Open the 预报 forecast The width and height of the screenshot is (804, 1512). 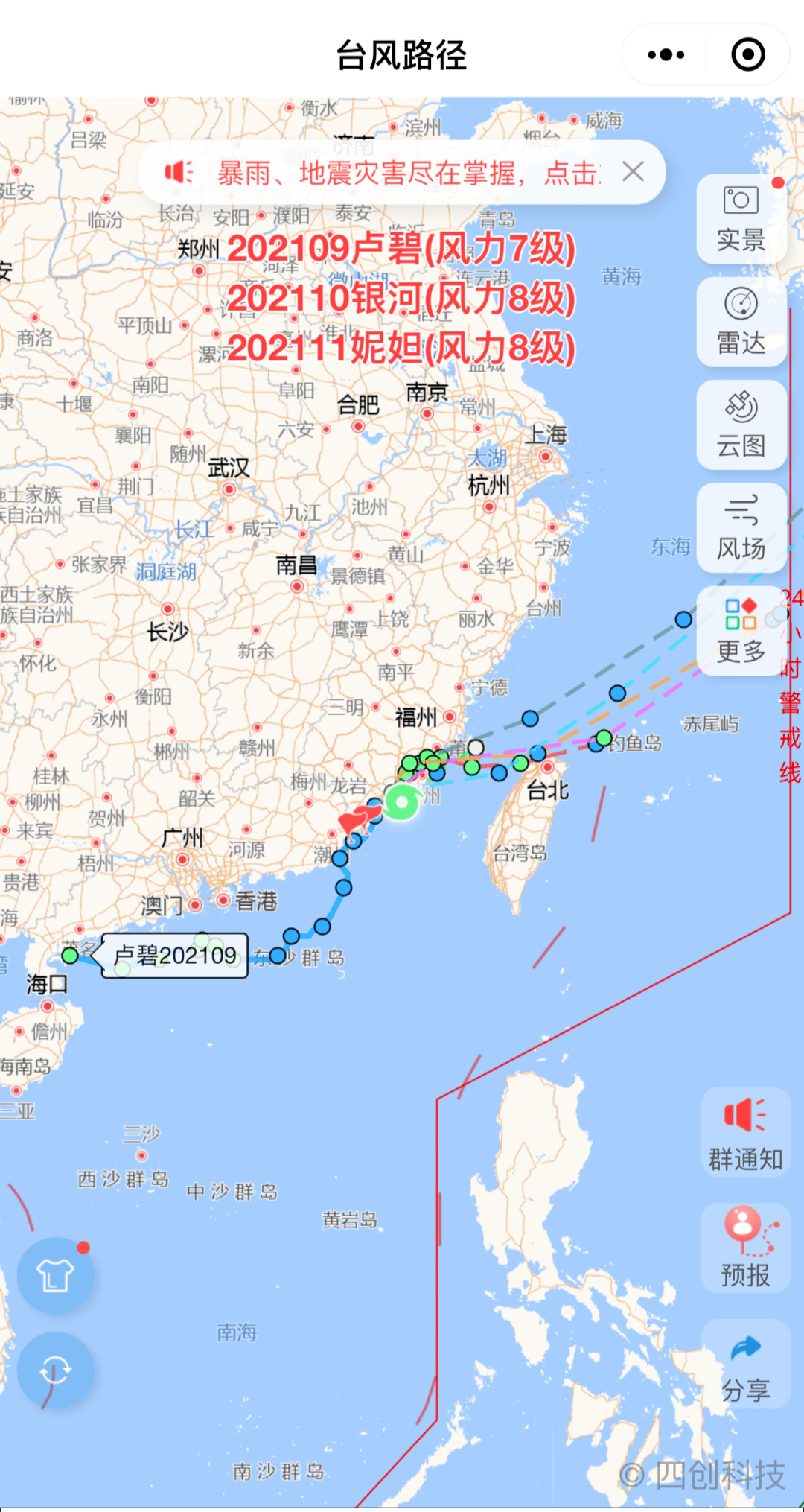746,1248
